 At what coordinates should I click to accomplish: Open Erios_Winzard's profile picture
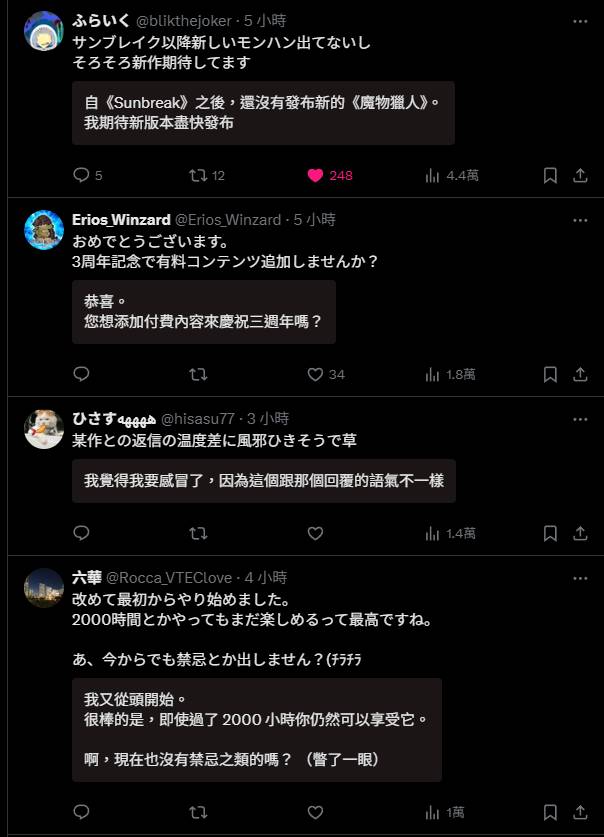[x=44, y=230]
